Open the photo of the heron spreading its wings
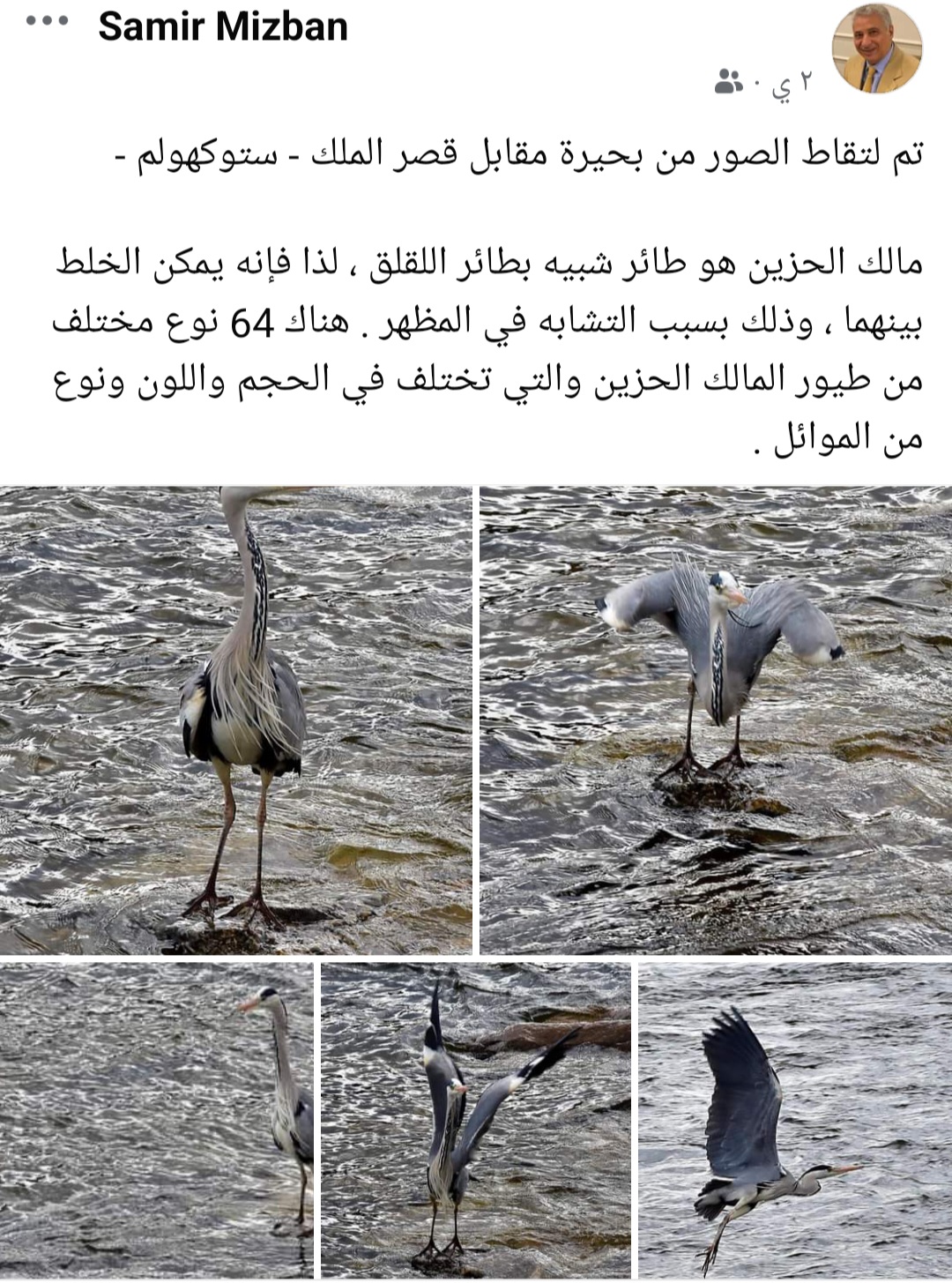 716,719
